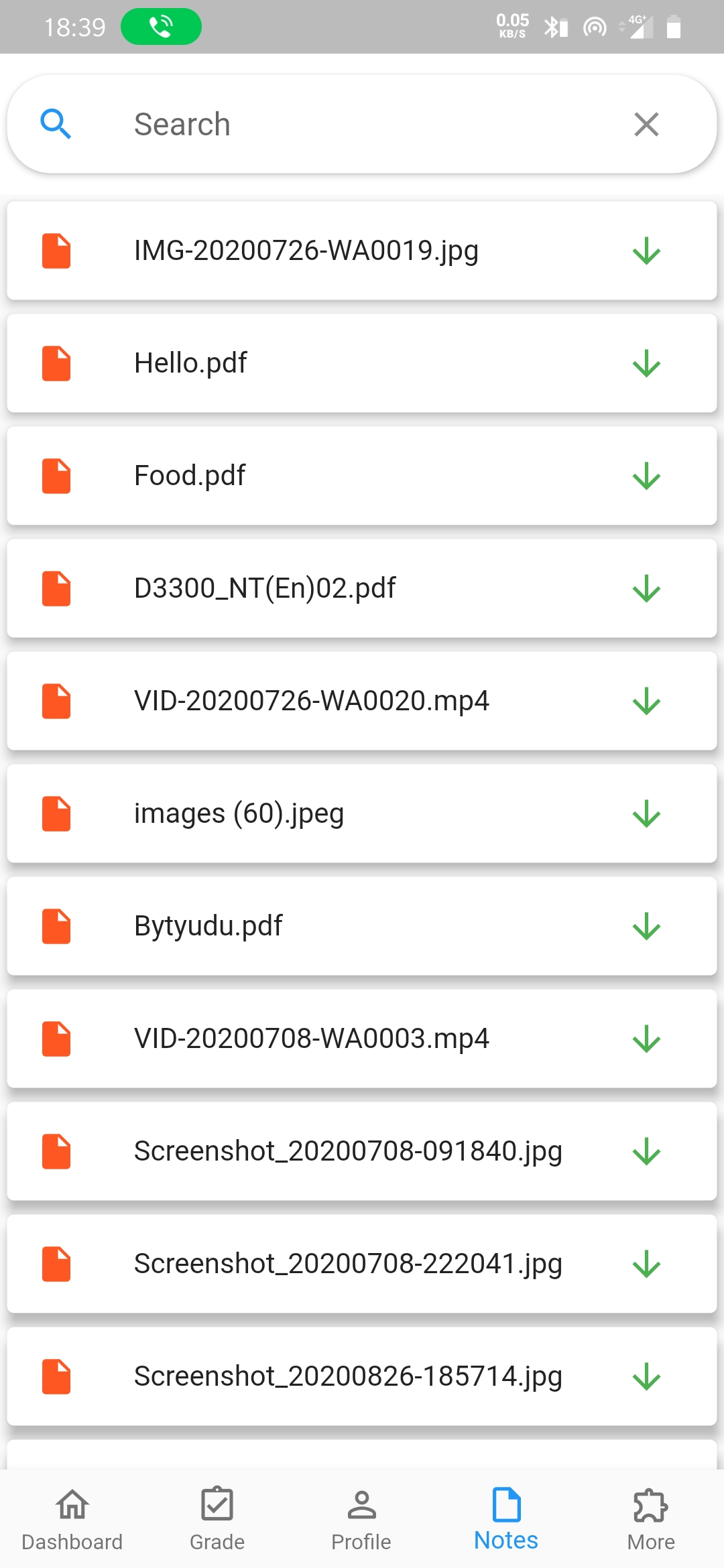Download Screenshot_20200826-185714.jpg via its arrow
724x1568 pixels.
[646, 1377]
